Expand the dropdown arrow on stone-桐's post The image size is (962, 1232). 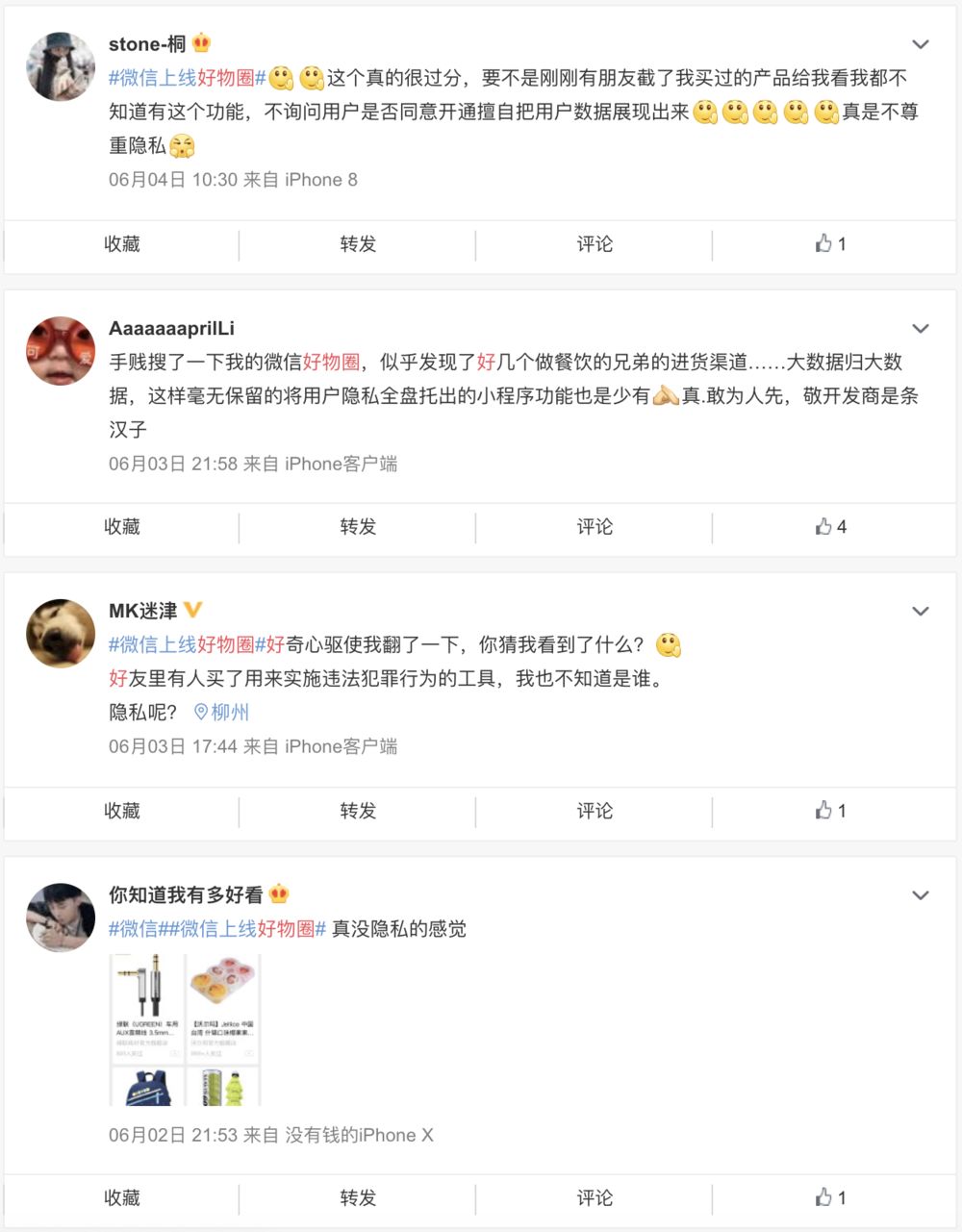[x=921, y=44]
